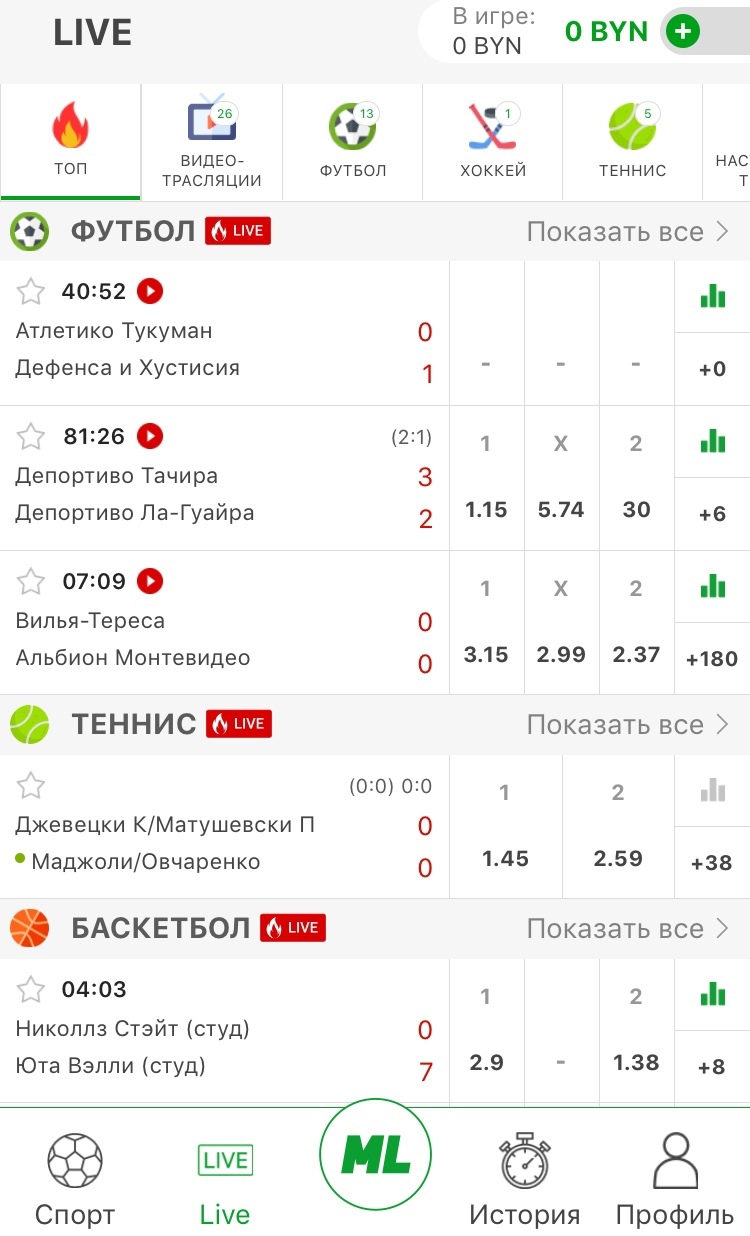Image resolution: width=750 pixels, height=1236 pixels.
Task: Open the ML center button
Action: tap(375, 1155)
